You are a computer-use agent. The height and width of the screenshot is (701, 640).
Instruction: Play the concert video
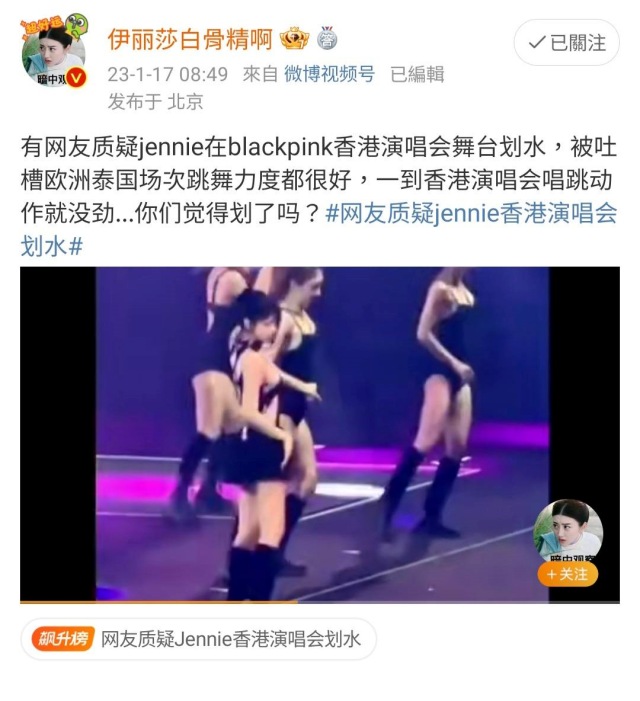pyautogui.click(x=320, y=435)
